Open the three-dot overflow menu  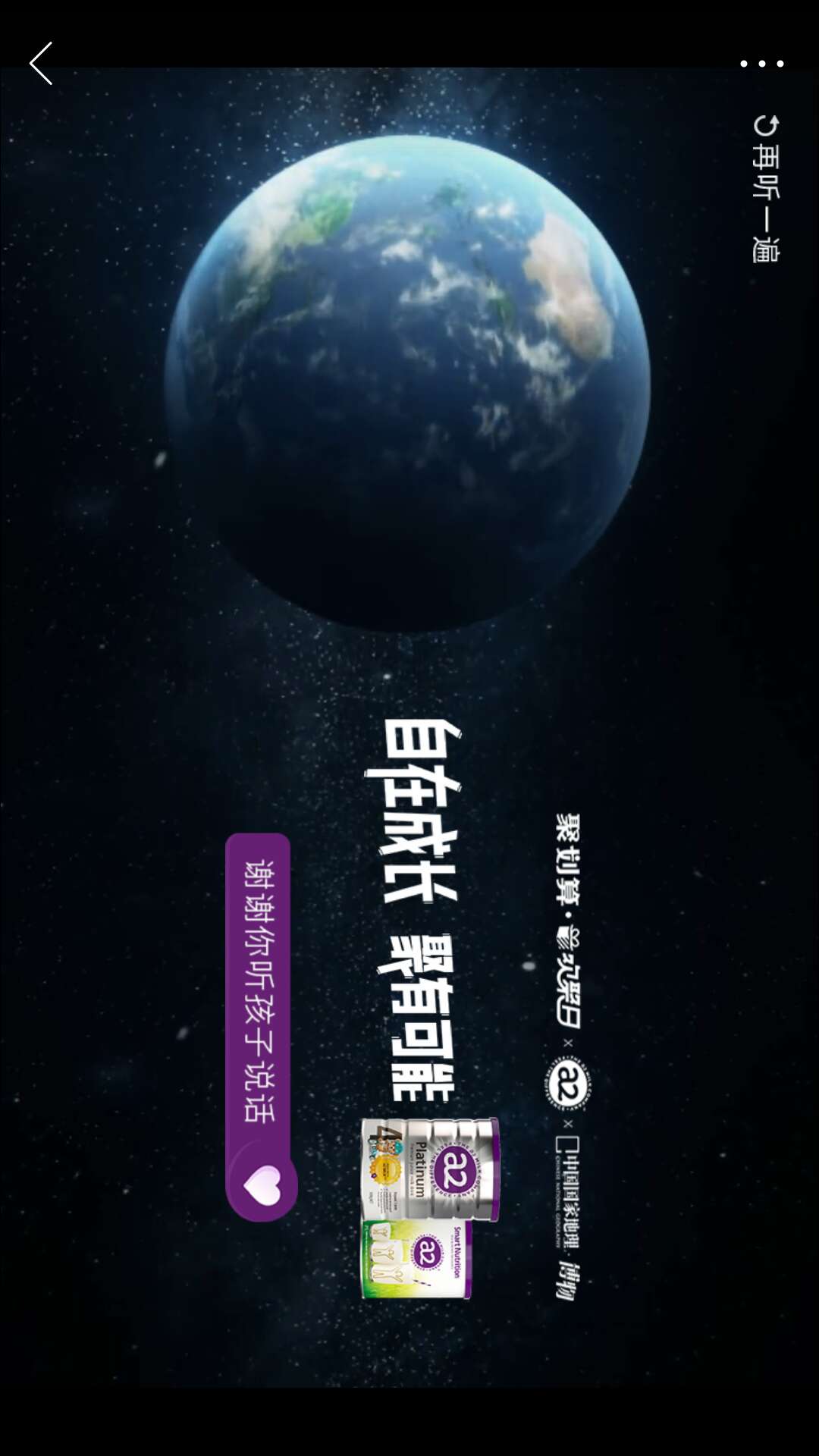[x=761, y=64]
